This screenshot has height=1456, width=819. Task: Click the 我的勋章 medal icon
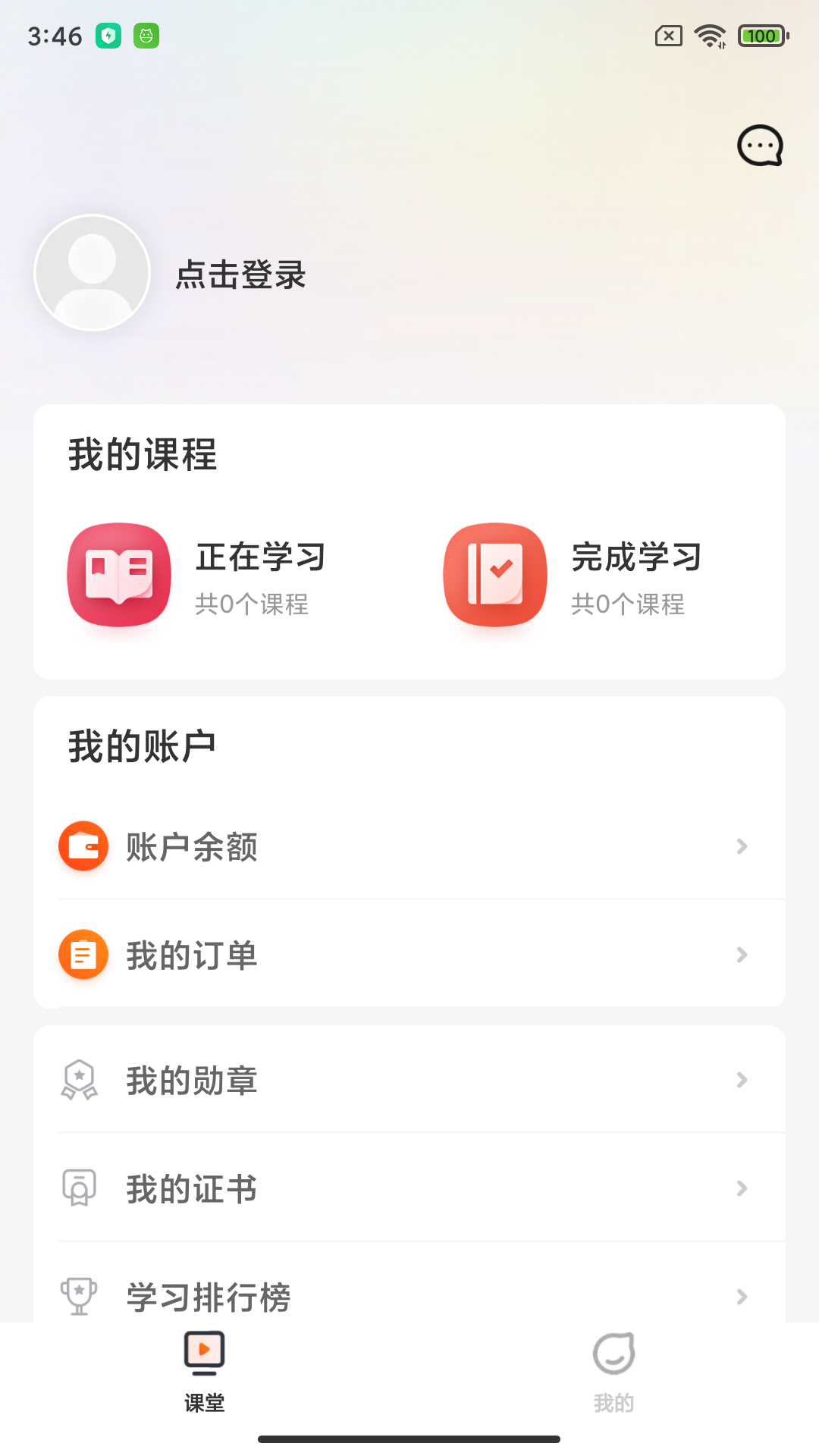[79, 1080]
